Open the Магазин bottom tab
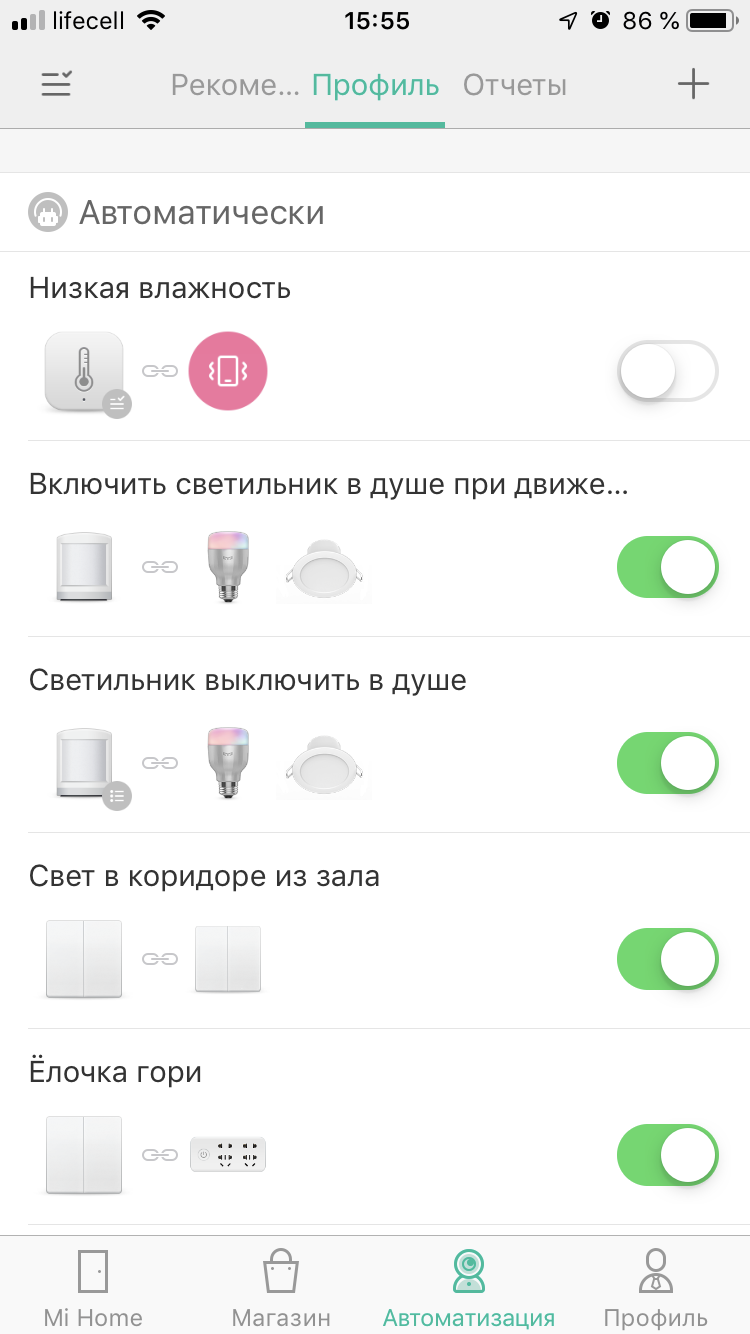Image resolution: width=750 pixels, height=1334 pixels. (281, 1289)
